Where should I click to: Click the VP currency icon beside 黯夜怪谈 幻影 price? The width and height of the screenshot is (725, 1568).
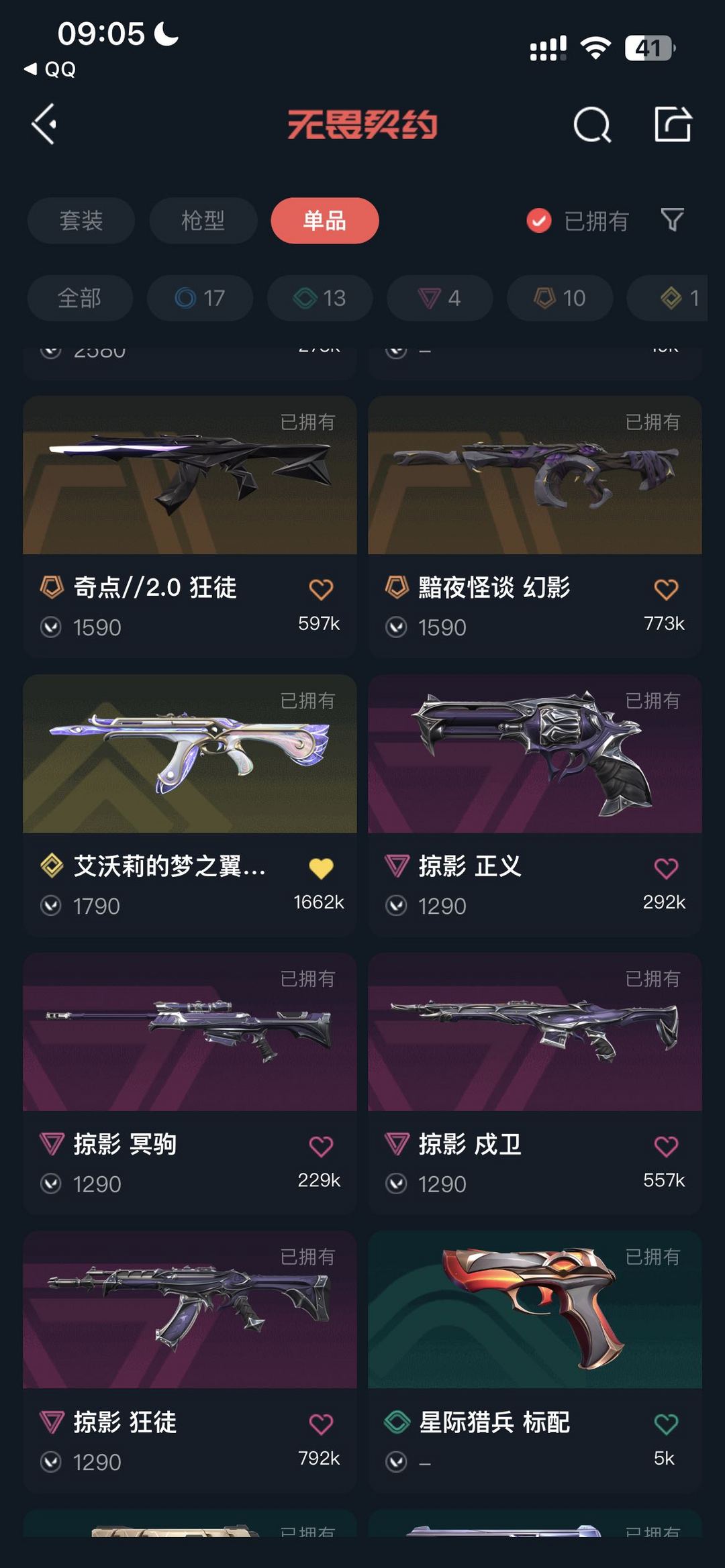396,627
